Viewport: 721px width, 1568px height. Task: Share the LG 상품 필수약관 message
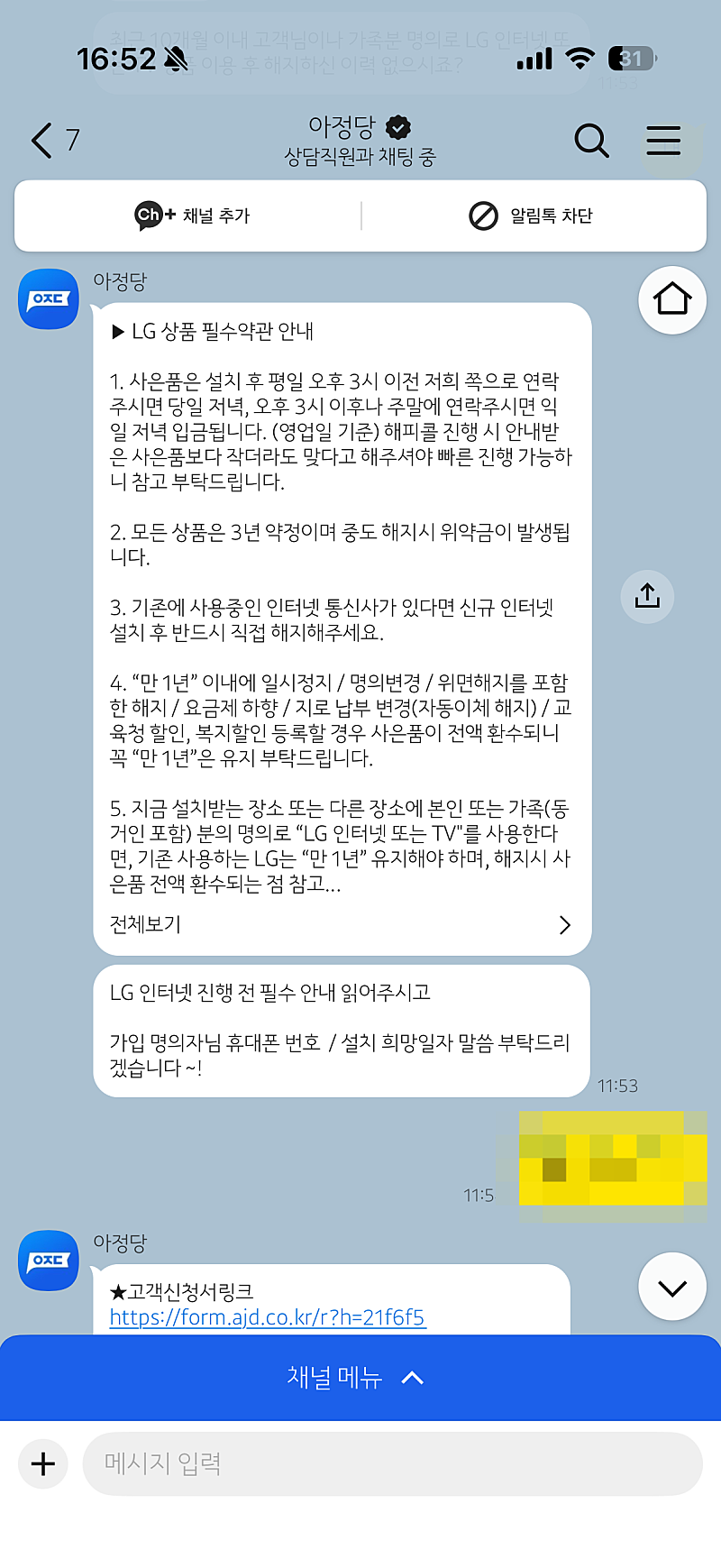point(647,596)
